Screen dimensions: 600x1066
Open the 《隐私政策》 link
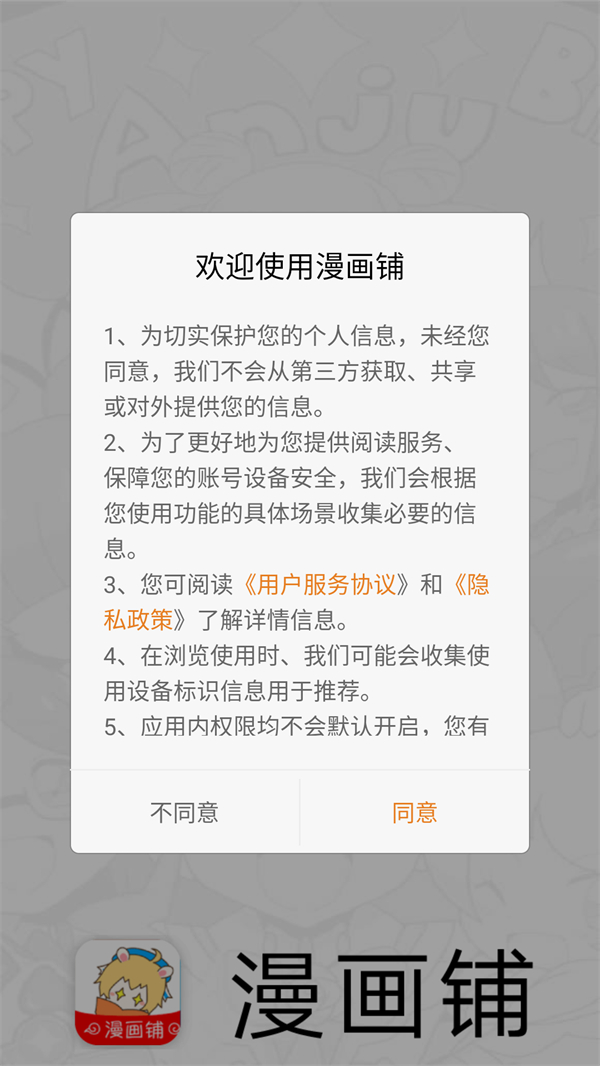140,620
